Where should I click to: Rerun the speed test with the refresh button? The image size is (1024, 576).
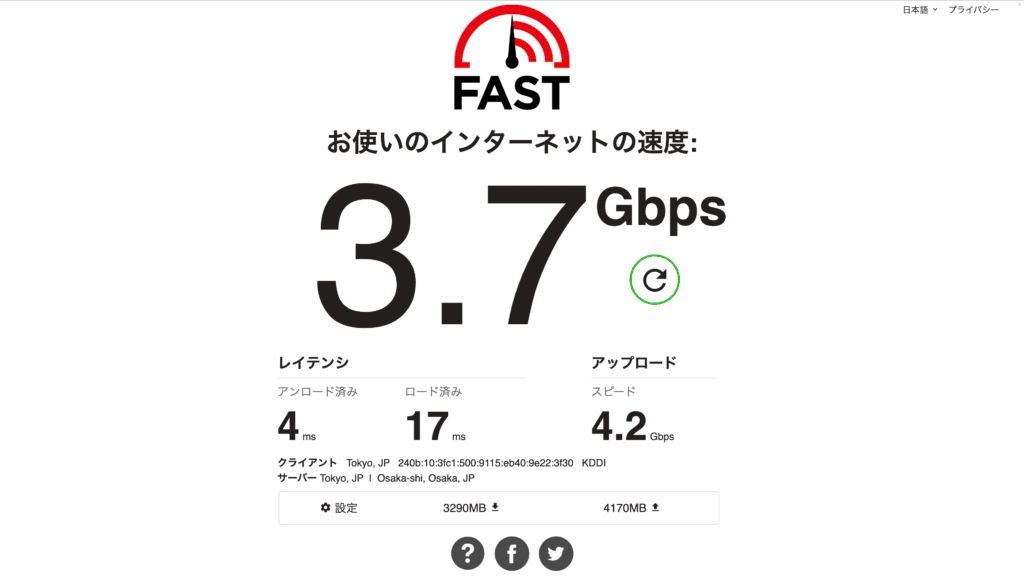click(x=654, y=280)
